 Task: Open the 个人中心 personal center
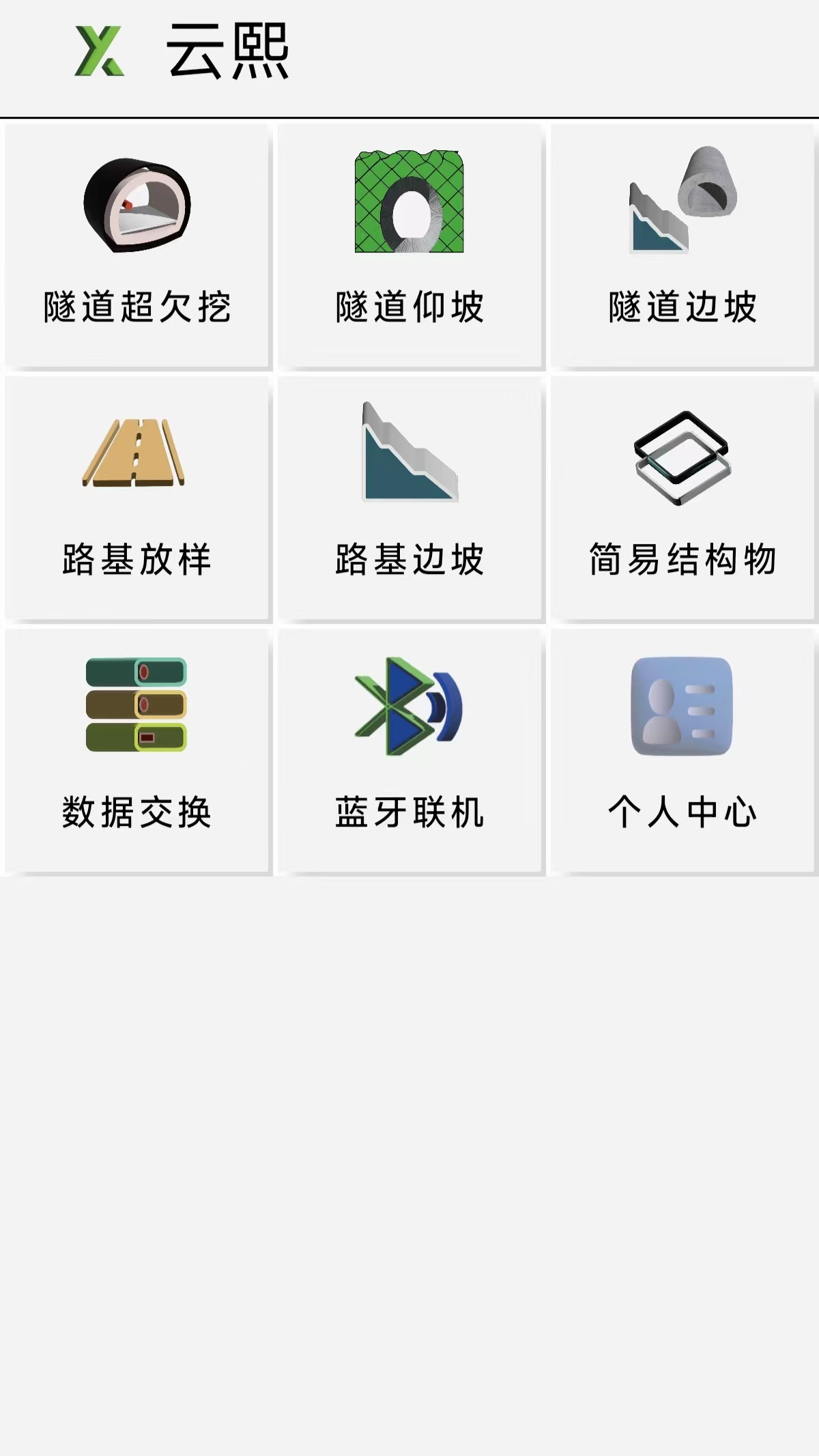682,751
